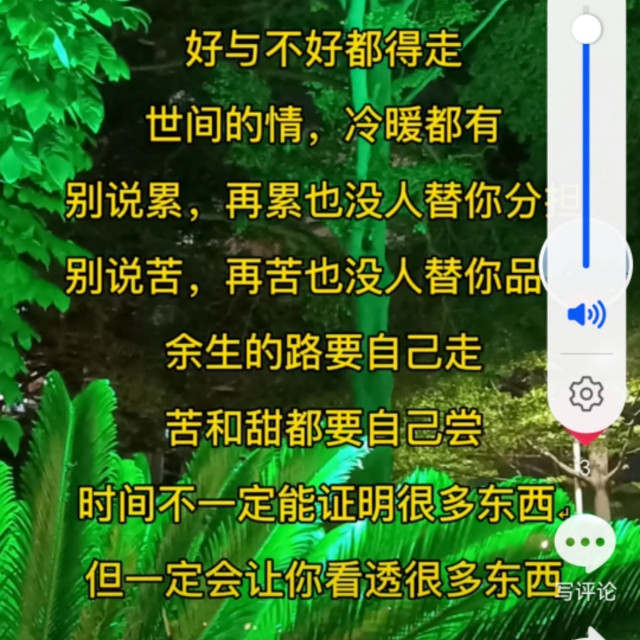Screen dimensions: 640x640
Task: Mute the media volume speaker icon
Action: [x=586, y=316]
